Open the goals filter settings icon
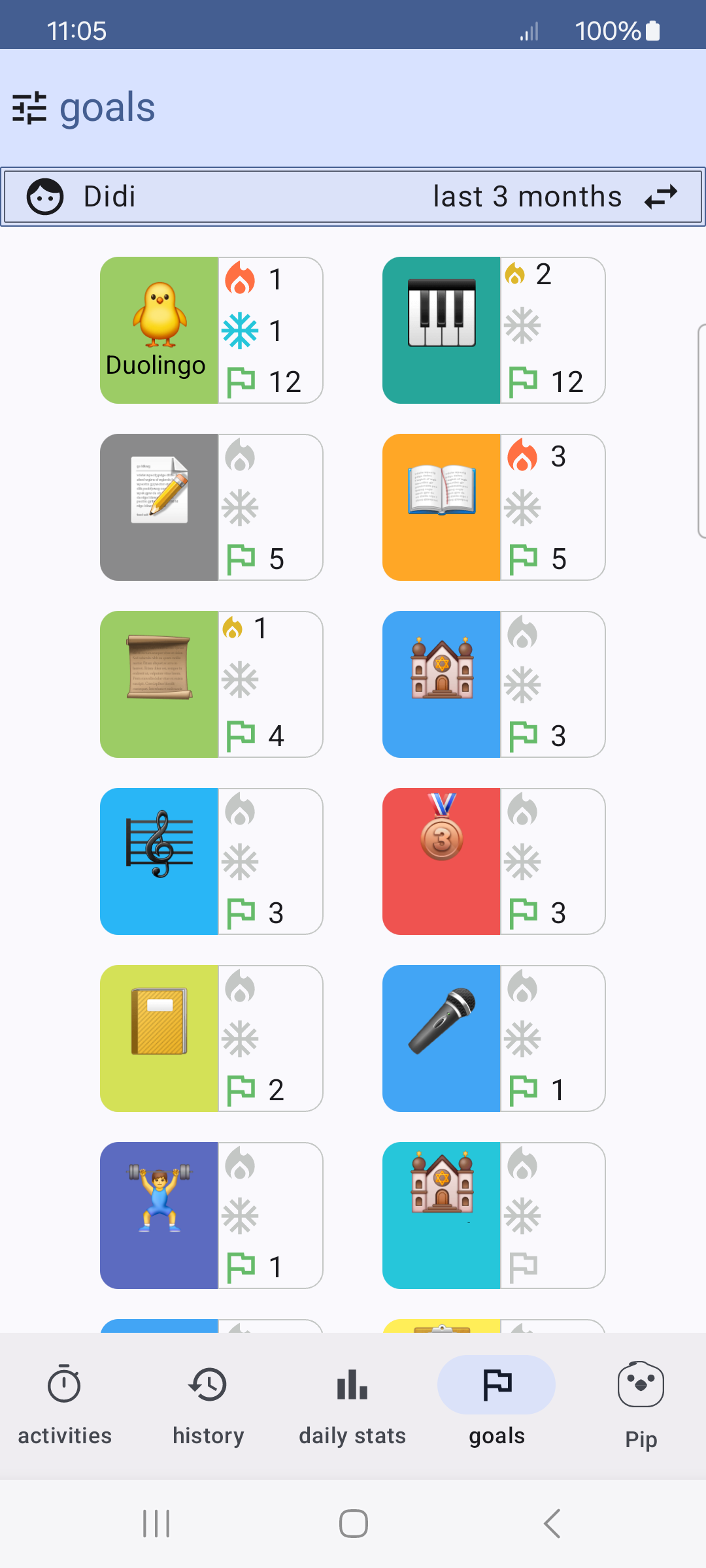 [29, 108]
